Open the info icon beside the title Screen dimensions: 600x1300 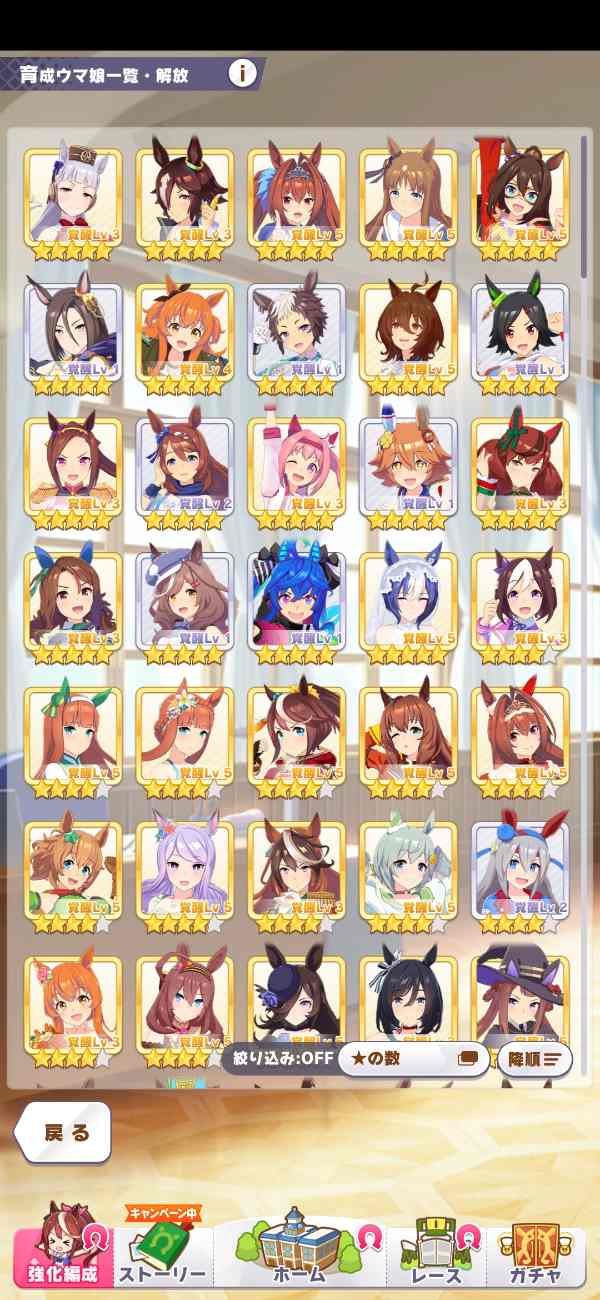(243, 73)
